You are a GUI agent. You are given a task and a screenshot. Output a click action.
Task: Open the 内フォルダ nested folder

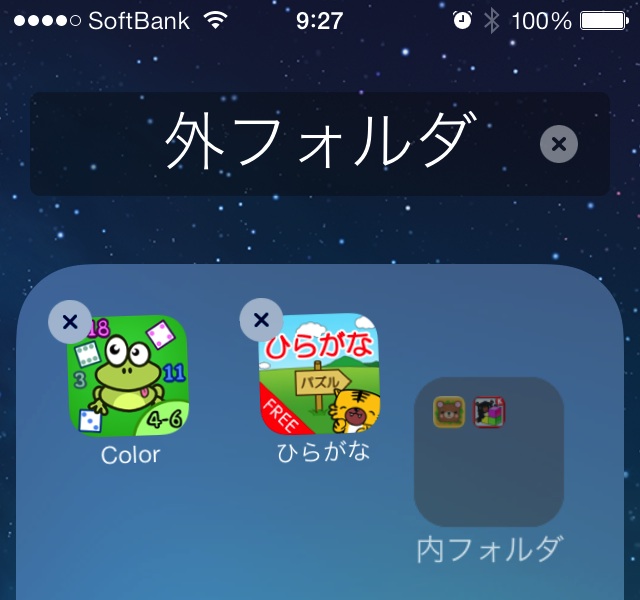pos(489,452)
